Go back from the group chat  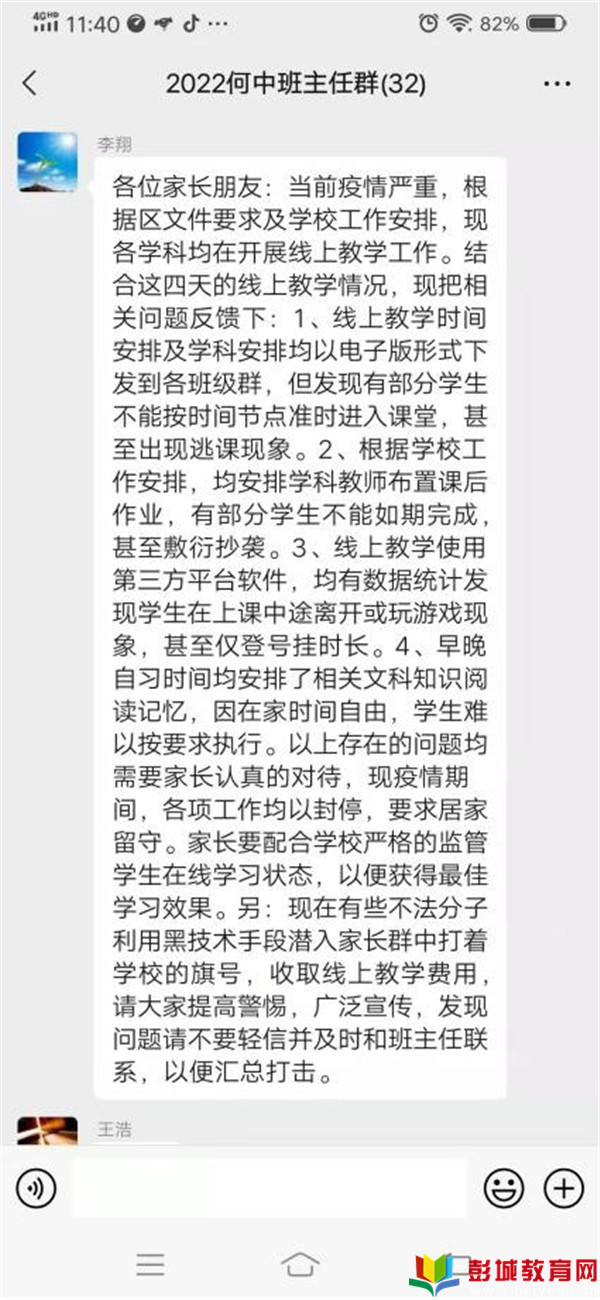(x=29, y=83)
